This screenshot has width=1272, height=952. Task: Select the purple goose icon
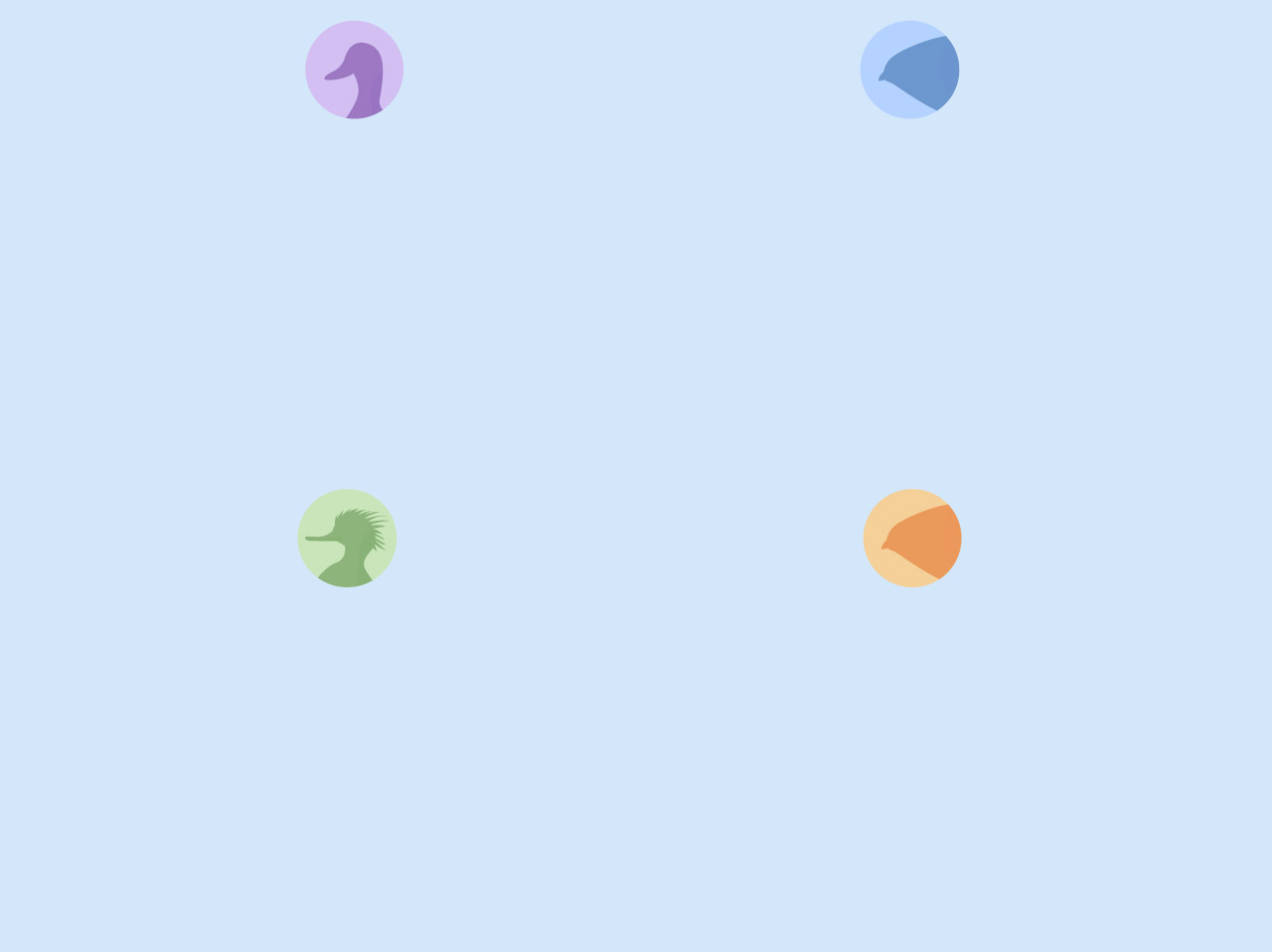tap(354, 70)
